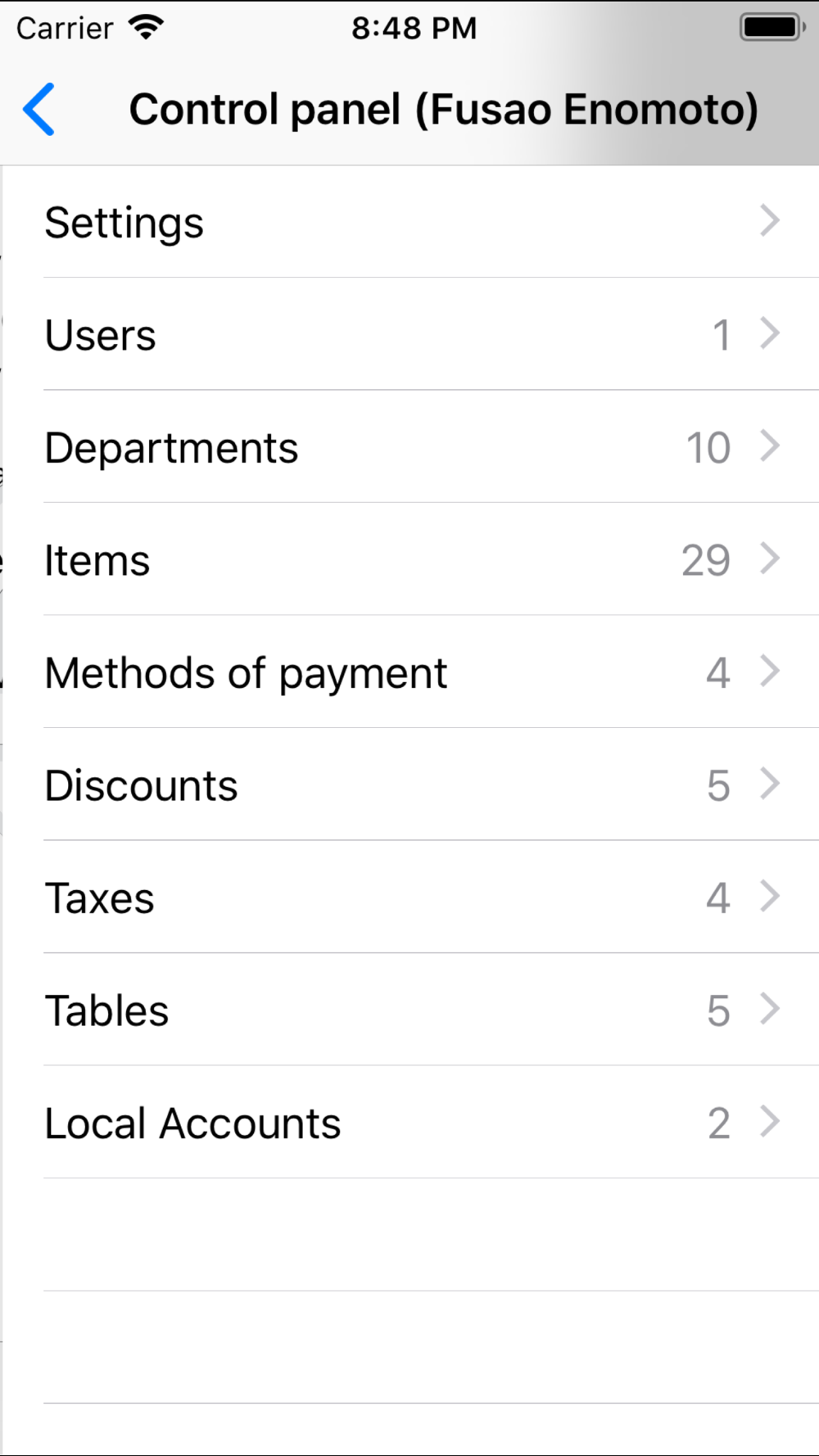
Task: View the Departments list
Action: coord(409,446)
